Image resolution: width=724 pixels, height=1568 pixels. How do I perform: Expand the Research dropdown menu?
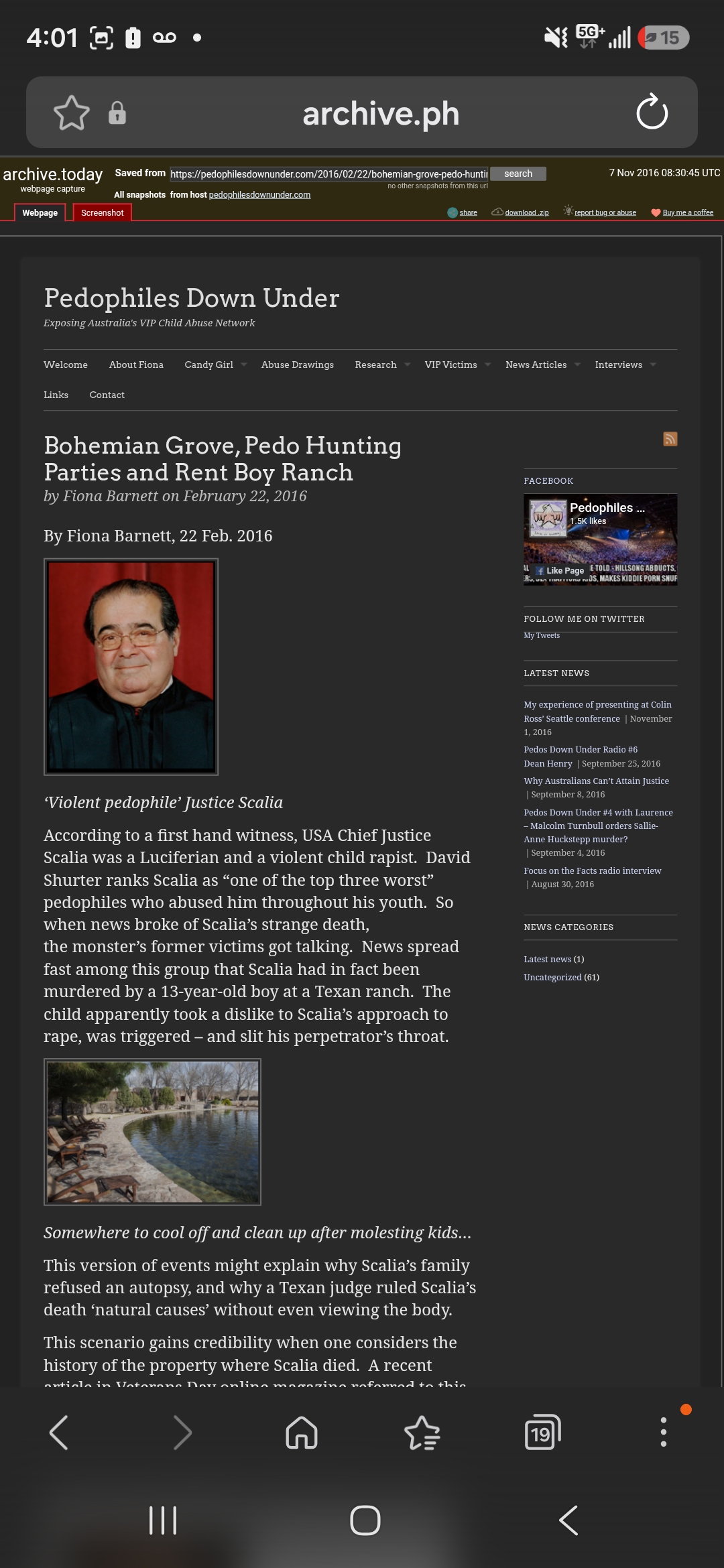click(x=382, y=365)
